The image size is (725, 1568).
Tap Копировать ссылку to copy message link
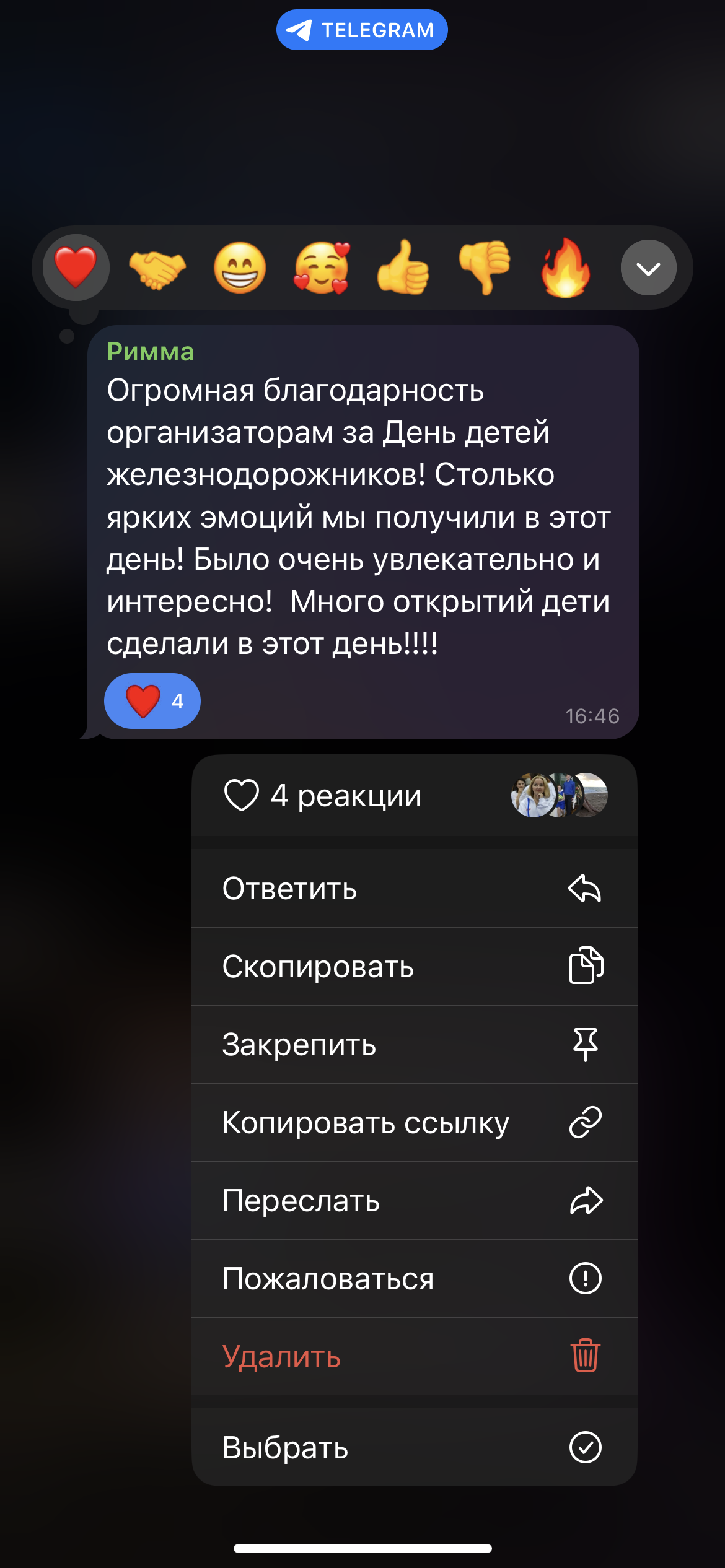click(x=414, y=1123)
